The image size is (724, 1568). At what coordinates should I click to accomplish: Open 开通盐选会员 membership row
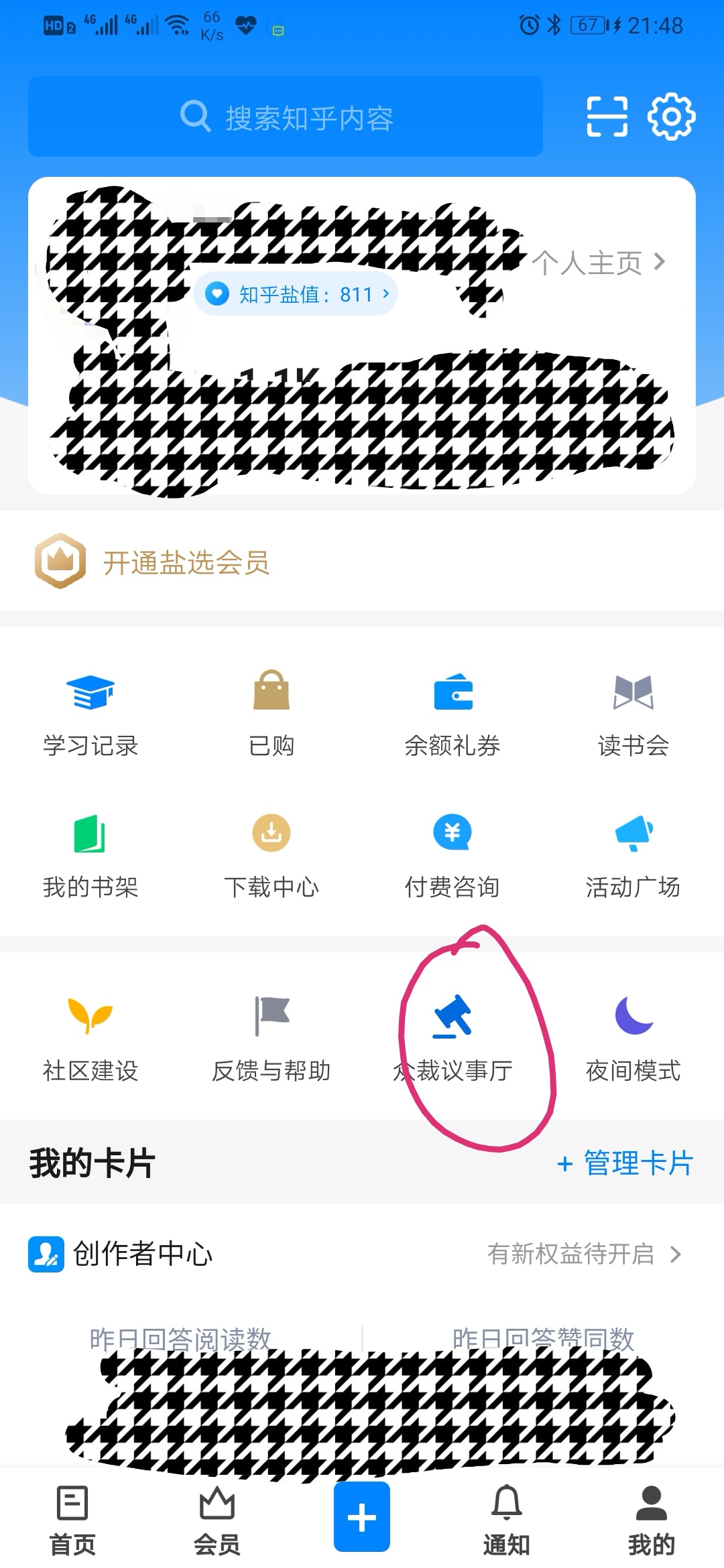point(186,562)
